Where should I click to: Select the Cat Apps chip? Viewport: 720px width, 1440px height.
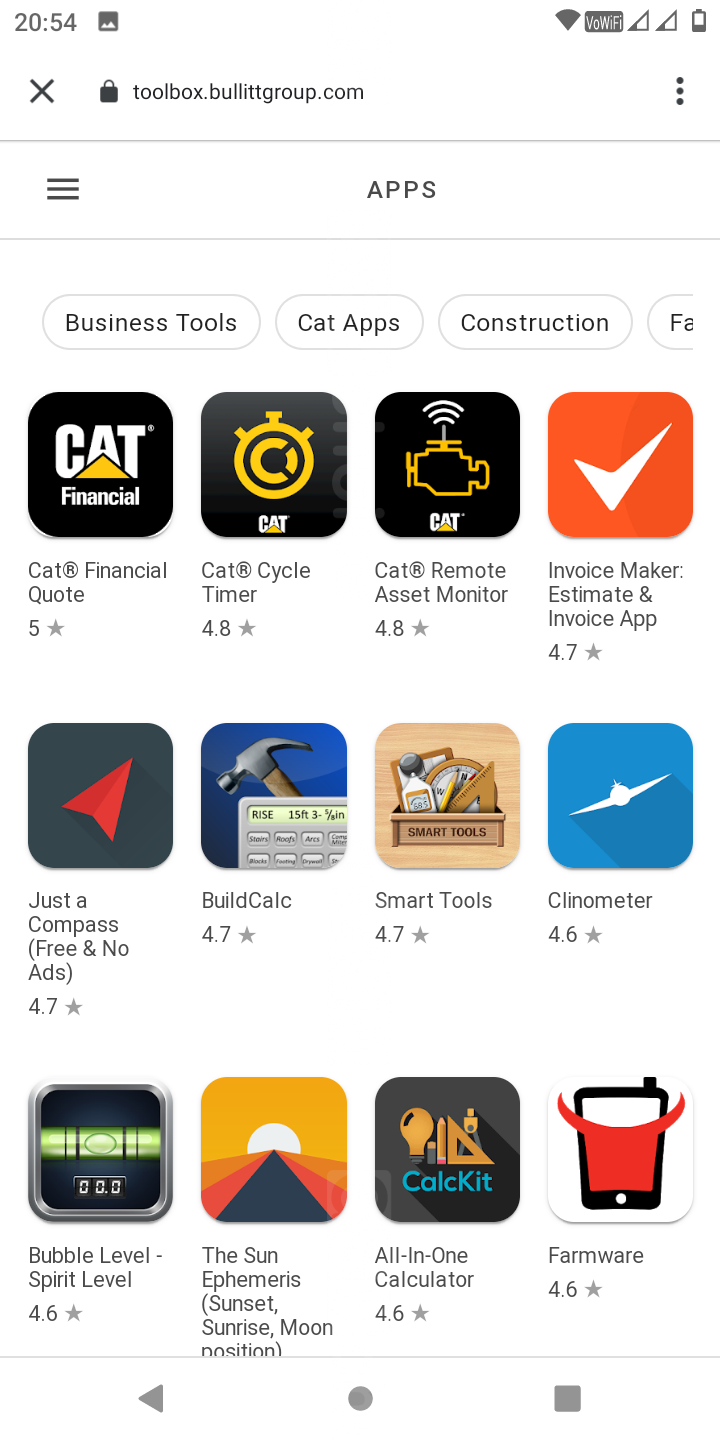(x=349, y=322)
